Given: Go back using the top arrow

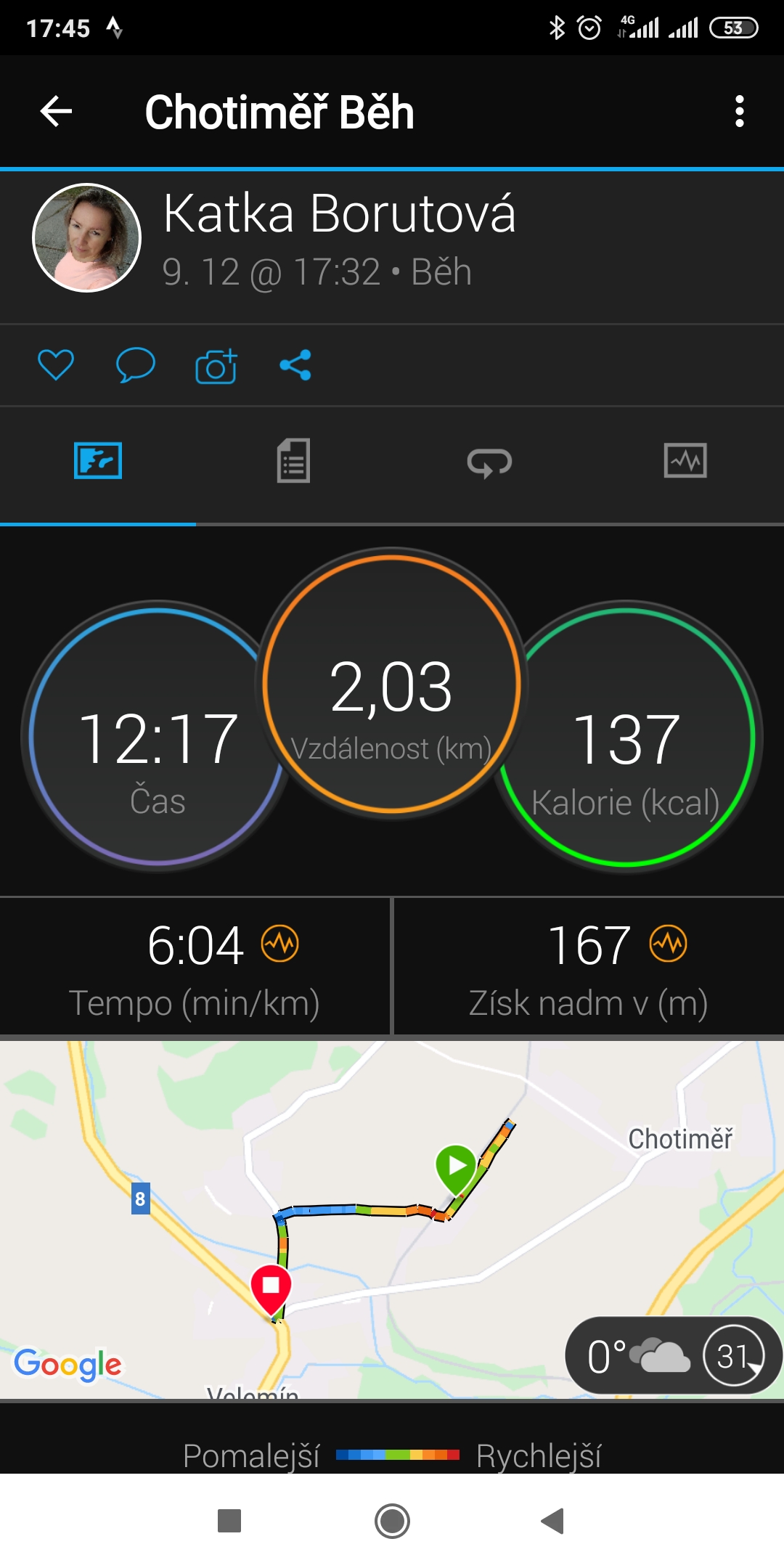Looking at the screenshot, I should point(56,112).
